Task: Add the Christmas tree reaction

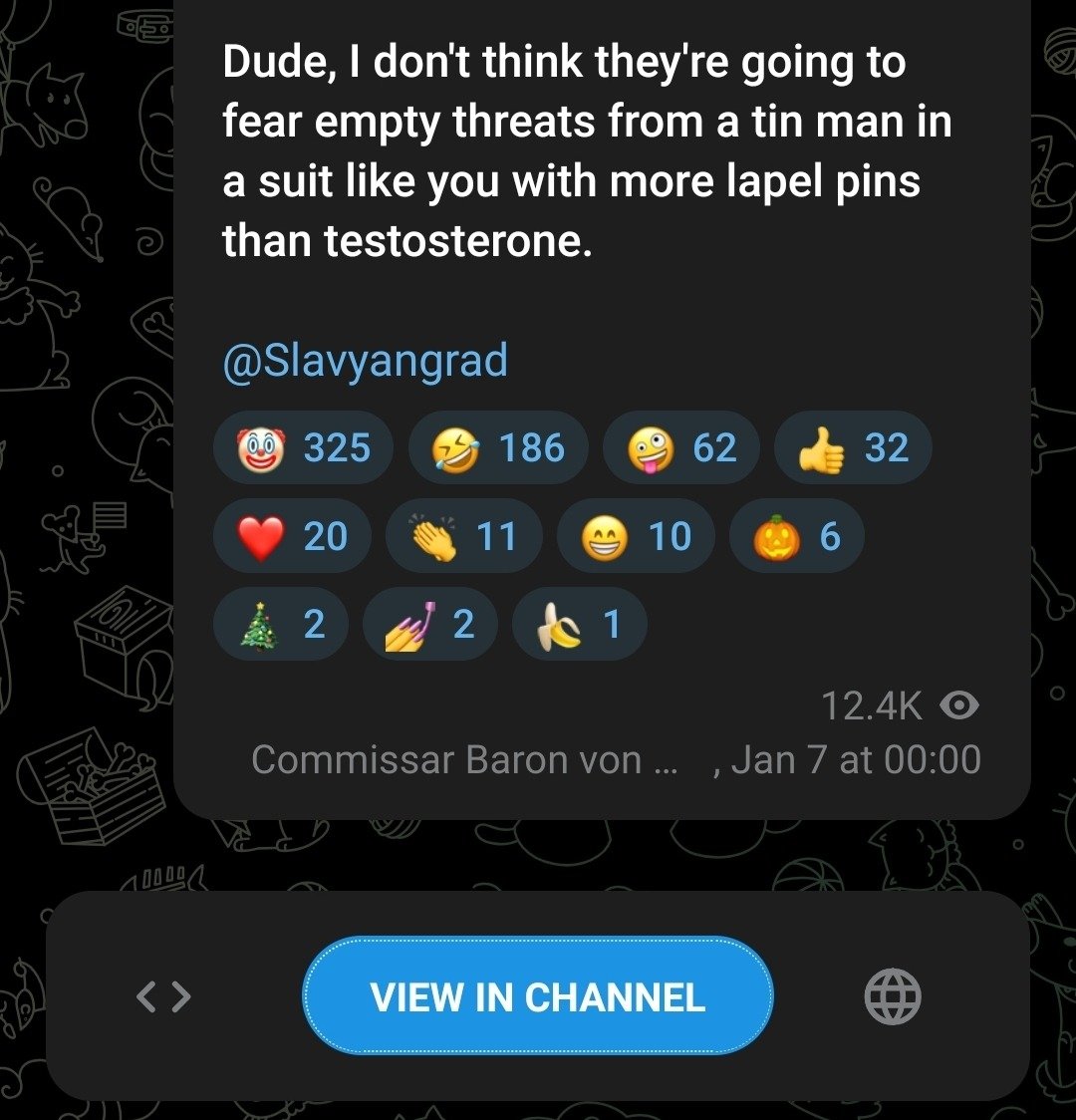Action: click(280, 625)
